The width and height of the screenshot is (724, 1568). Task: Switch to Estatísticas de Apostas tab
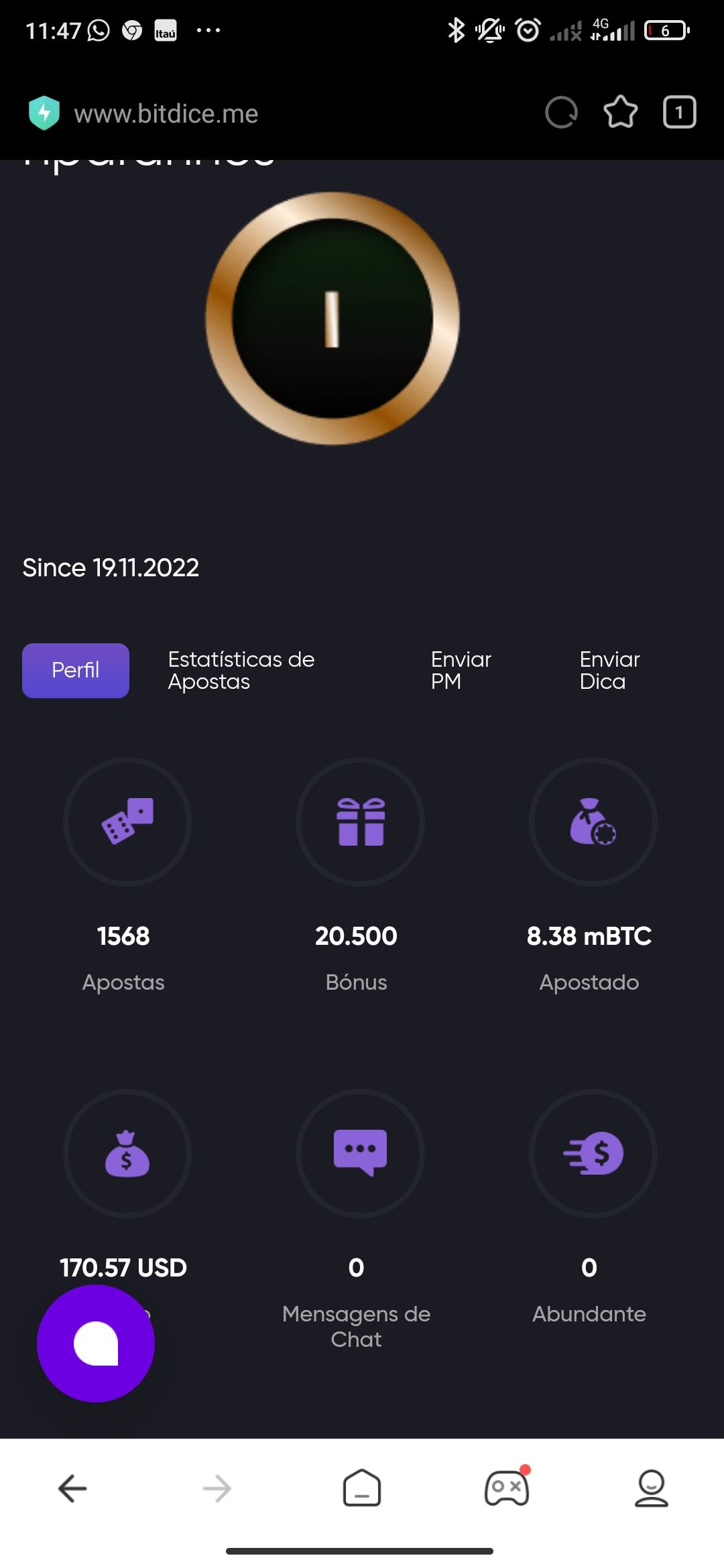(241, 670)
